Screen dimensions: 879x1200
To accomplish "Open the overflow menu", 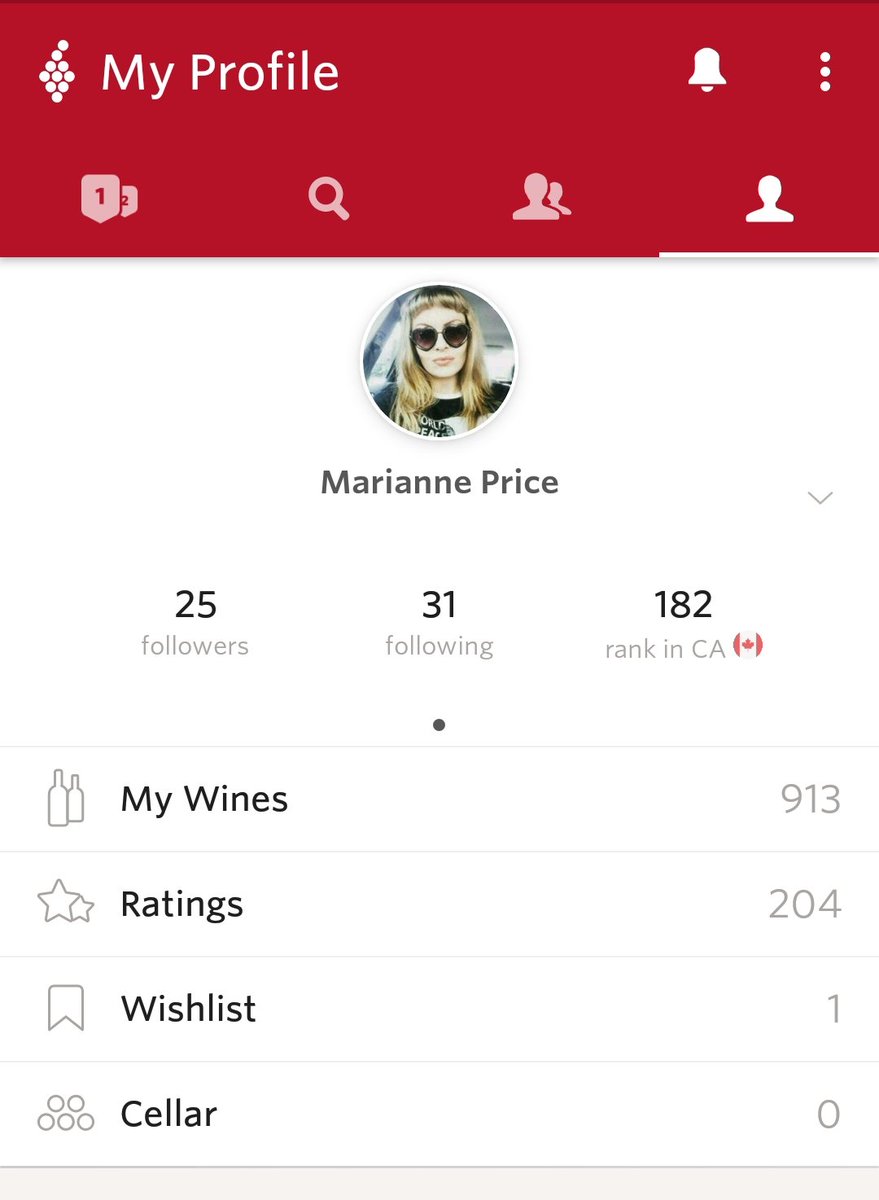I will pyautogui.click(x=825, y=72).
